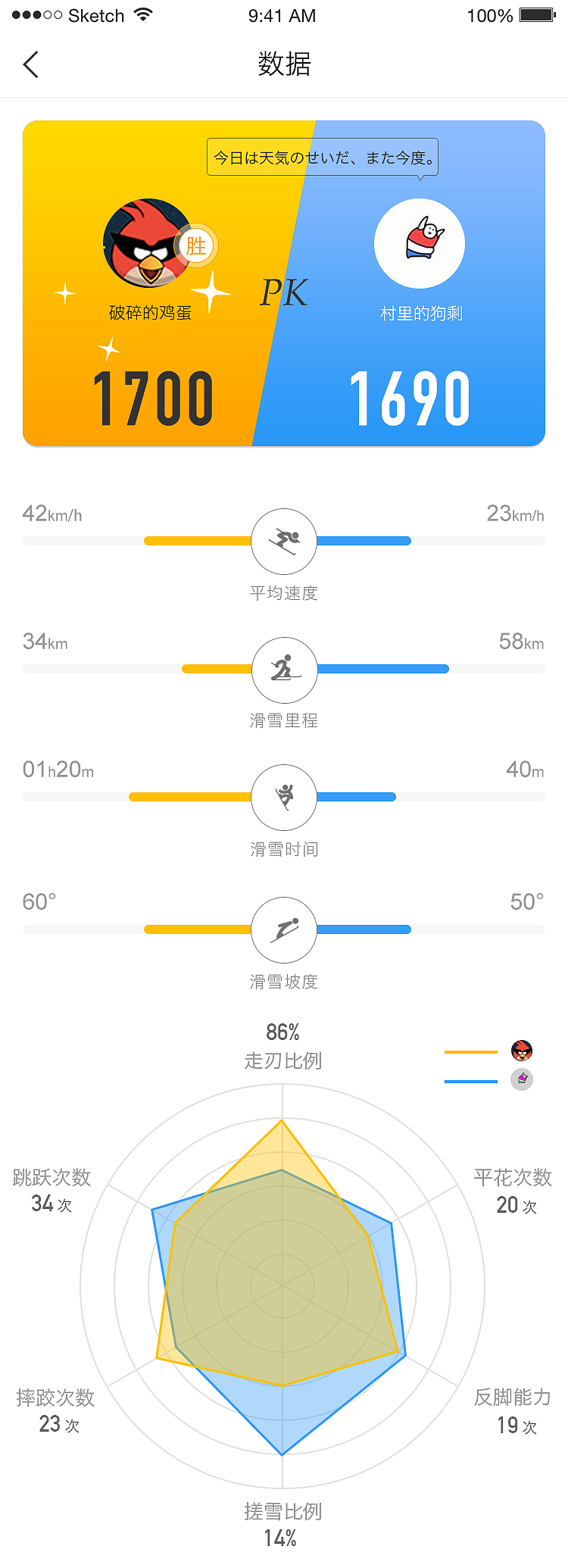Click the ski jump icon for 滑雪坡度

(x=284, y=929)
